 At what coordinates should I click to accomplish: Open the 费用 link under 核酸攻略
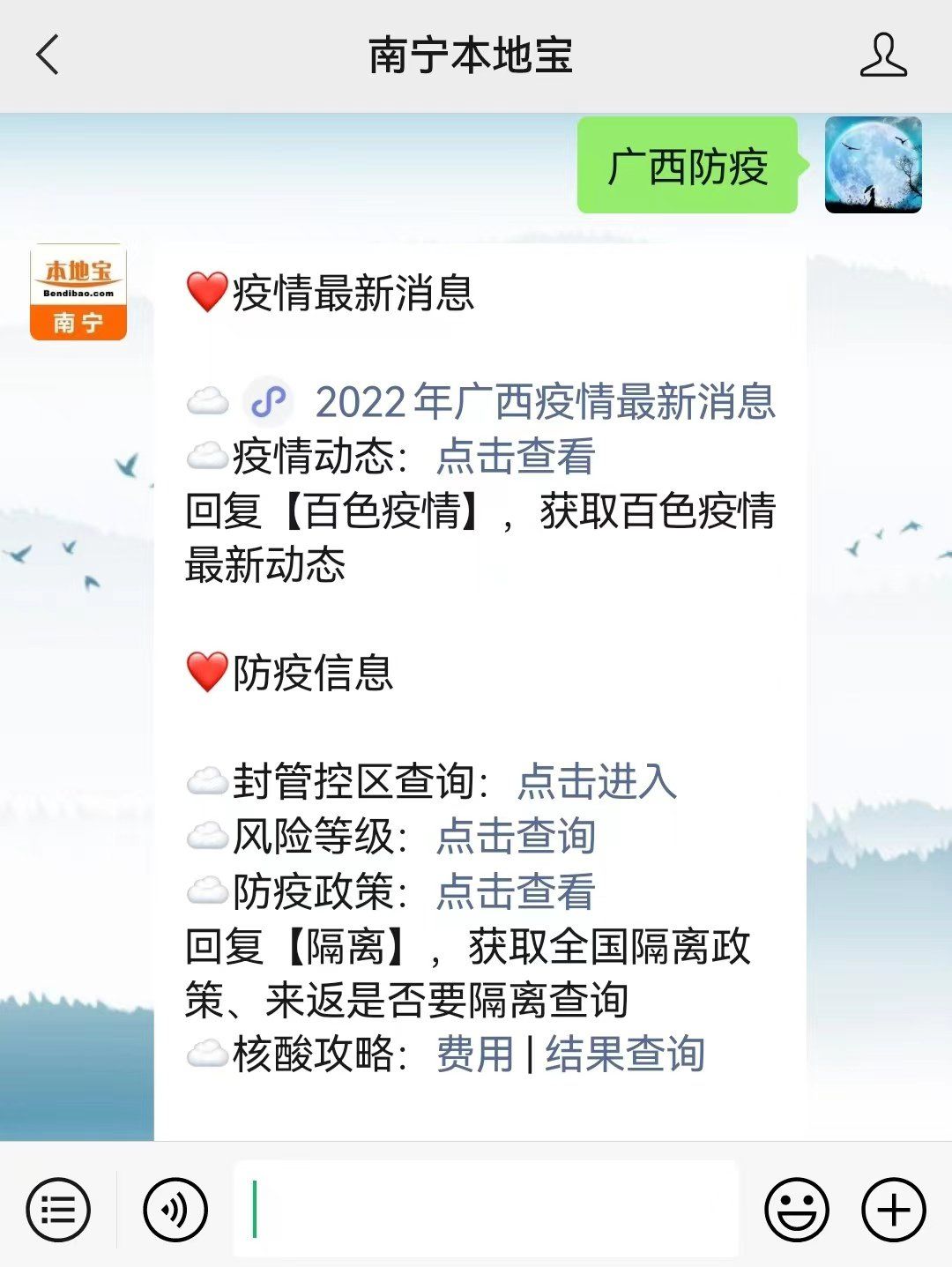pos(475,1055)
